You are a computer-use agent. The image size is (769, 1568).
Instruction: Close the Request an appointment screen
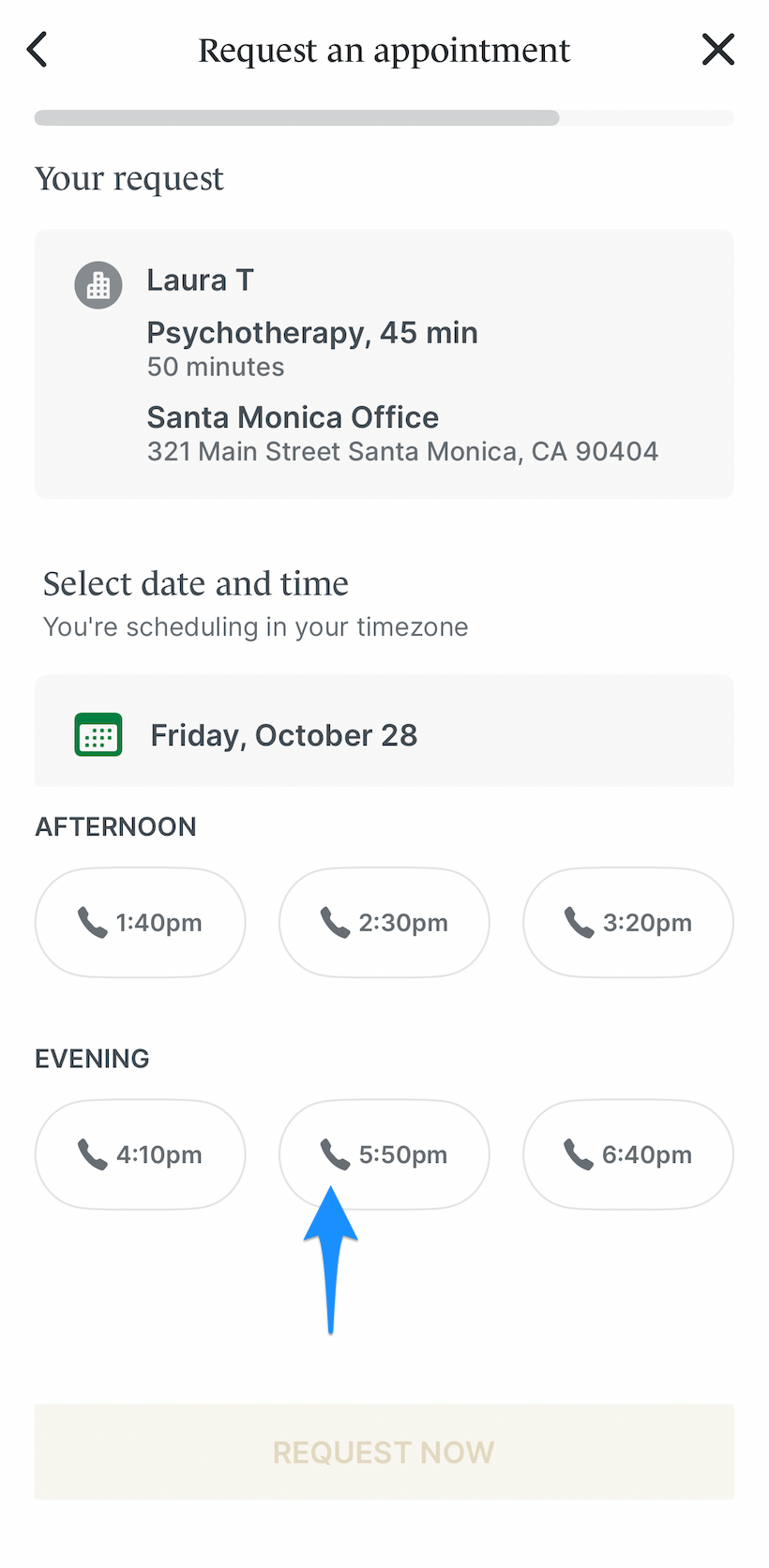pos(718,49)
